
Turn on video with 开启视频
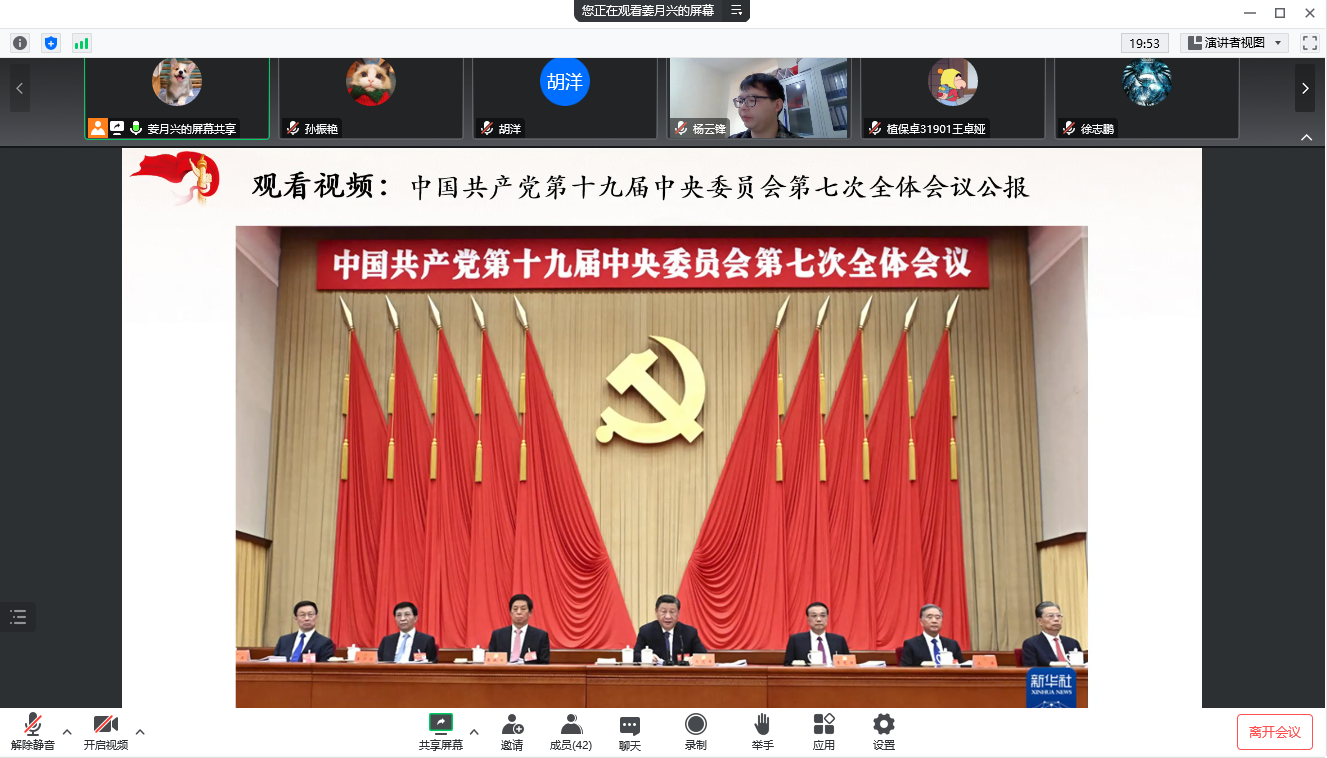point(106,731)
